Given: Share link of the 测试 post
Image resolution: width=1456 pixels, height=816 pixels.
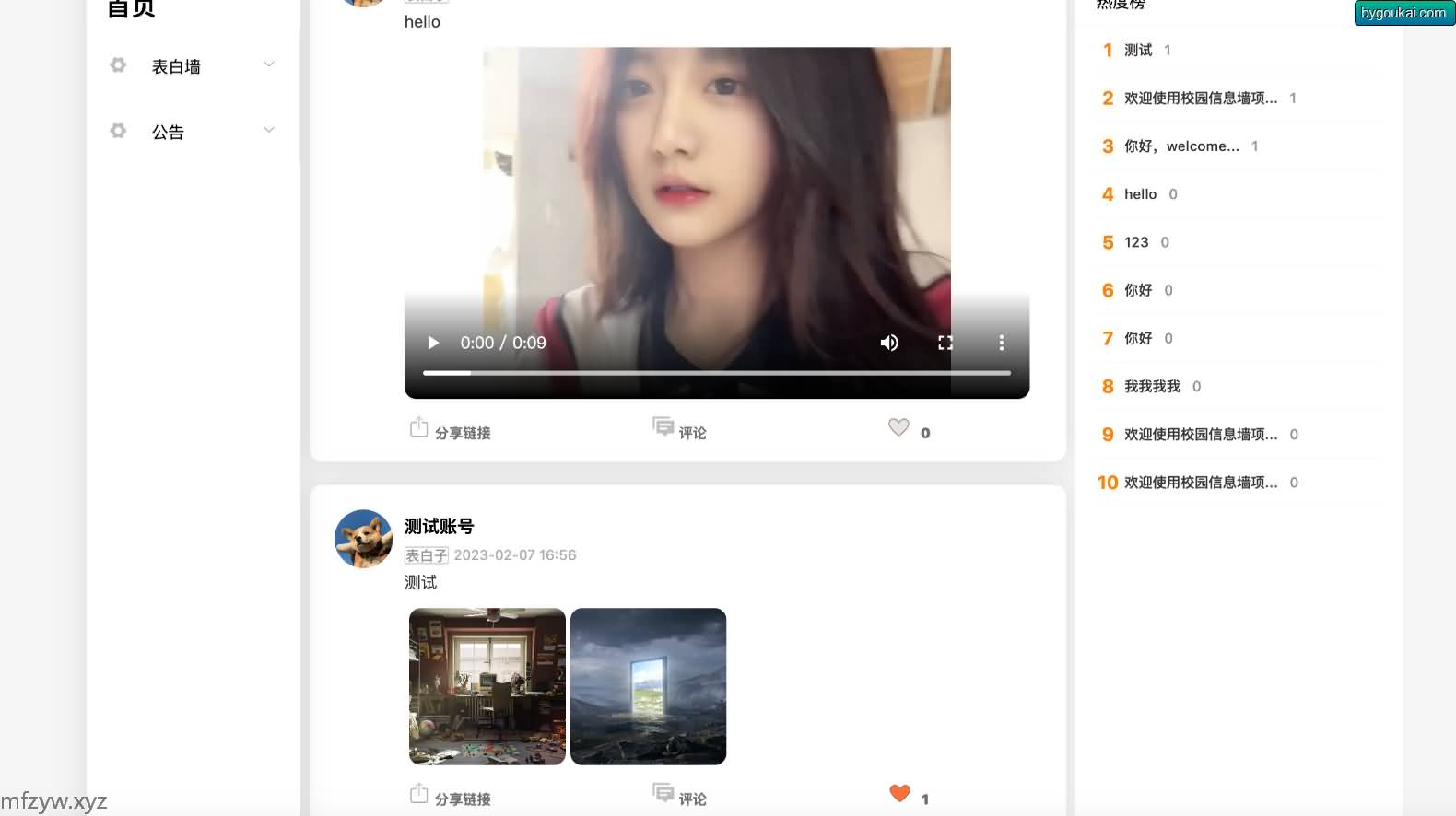Looking at the screenshot, I should pyautogui.click(x=451, y=798).
